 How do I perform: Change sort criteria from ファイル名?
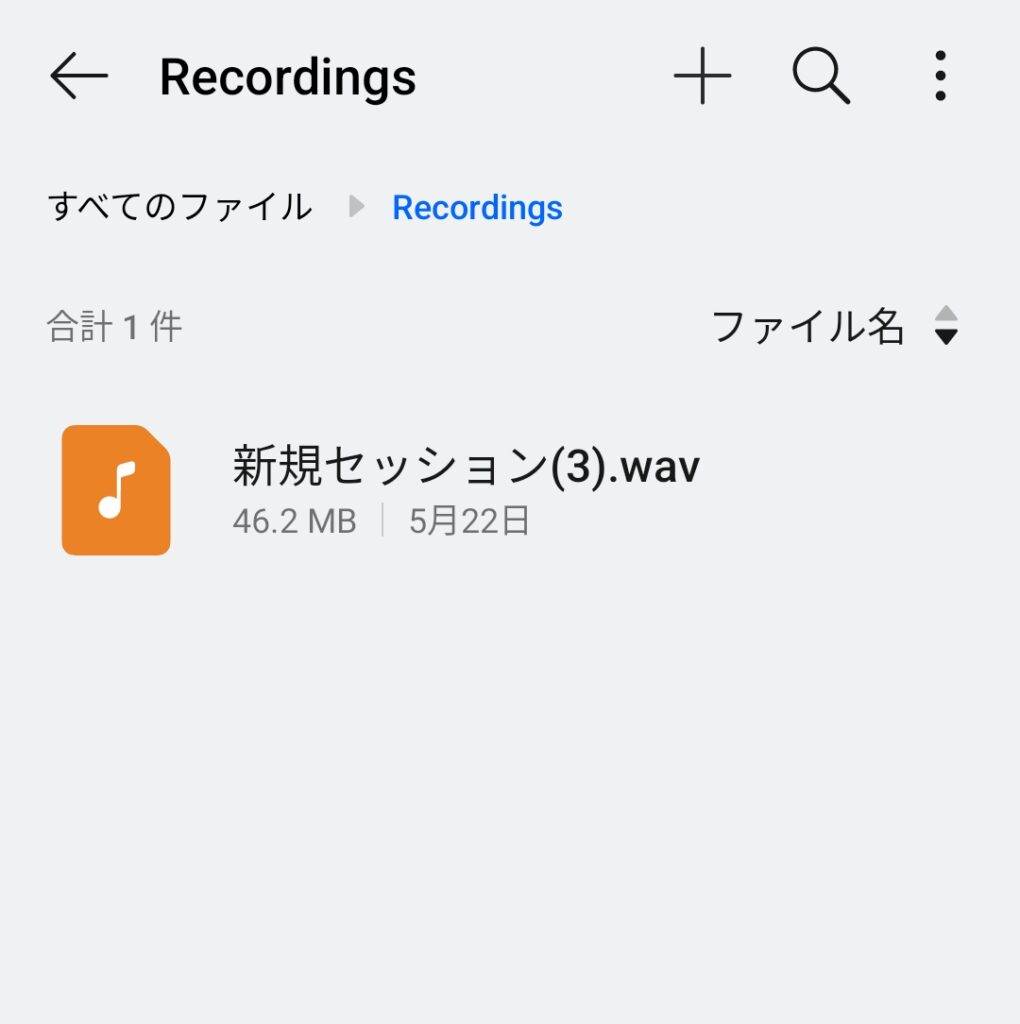click(810, 325)
